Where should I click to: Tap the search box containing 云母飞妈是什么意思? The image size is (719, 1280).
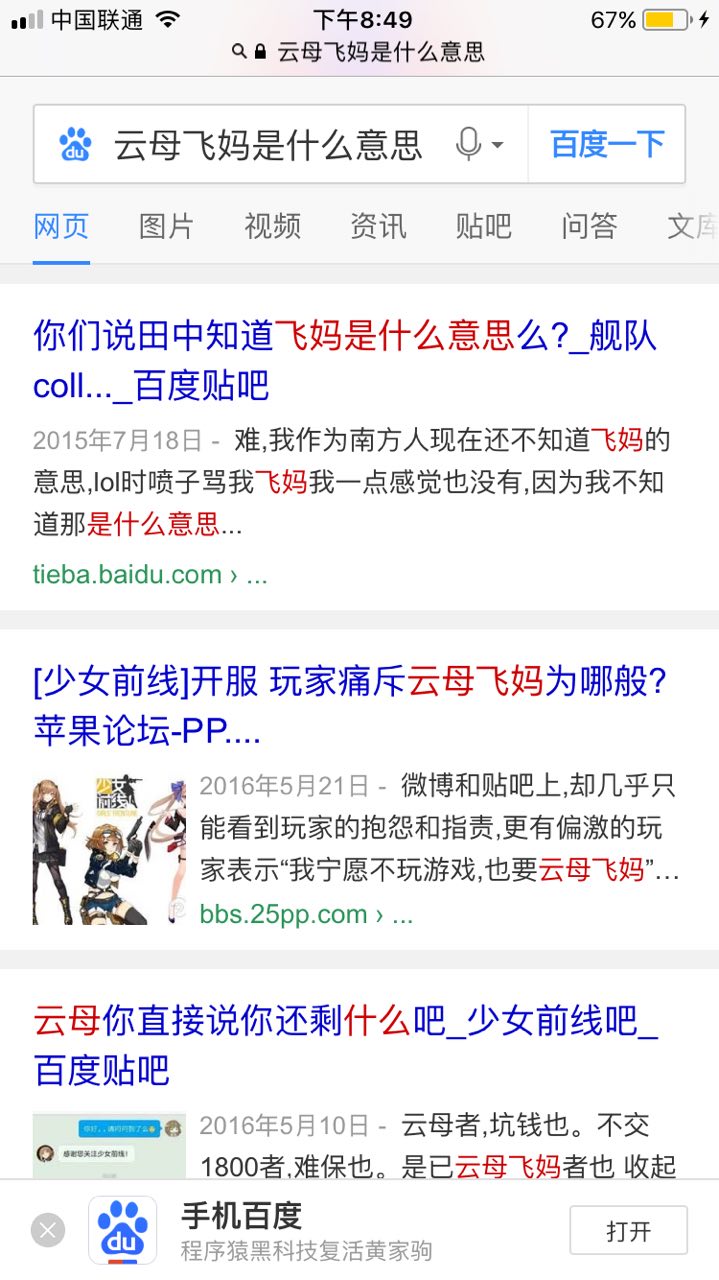(267, 145)
